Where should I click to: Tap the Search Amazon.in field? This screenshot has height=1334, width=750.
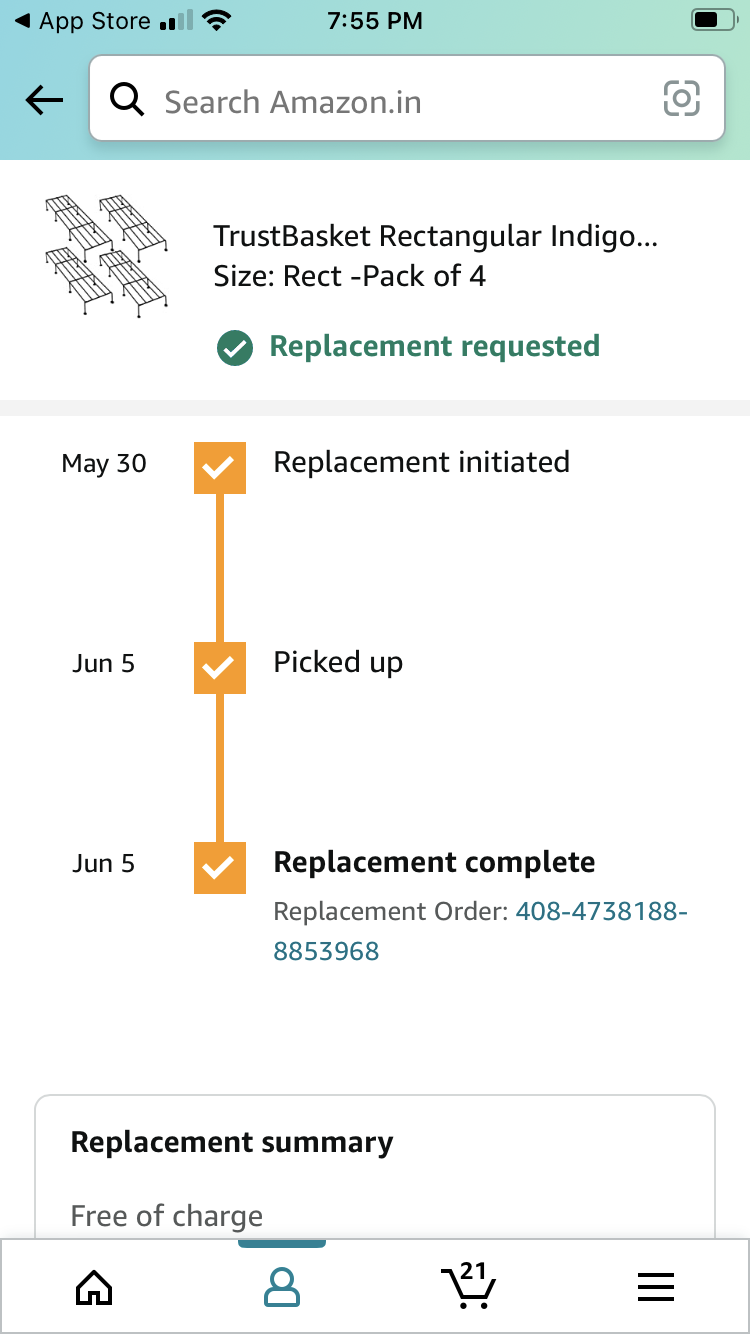point(406,99)
